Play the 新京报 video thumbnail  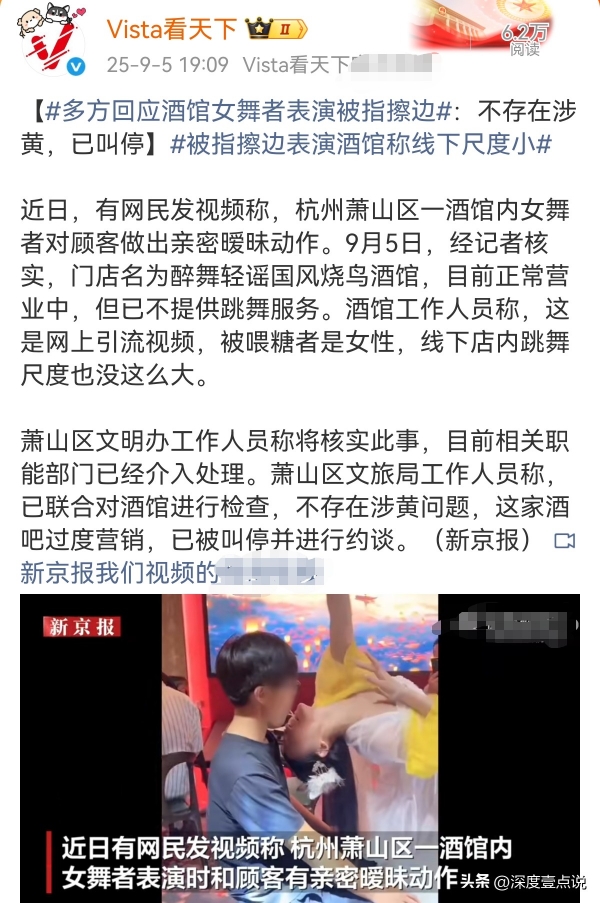click(x=300, y=745)
